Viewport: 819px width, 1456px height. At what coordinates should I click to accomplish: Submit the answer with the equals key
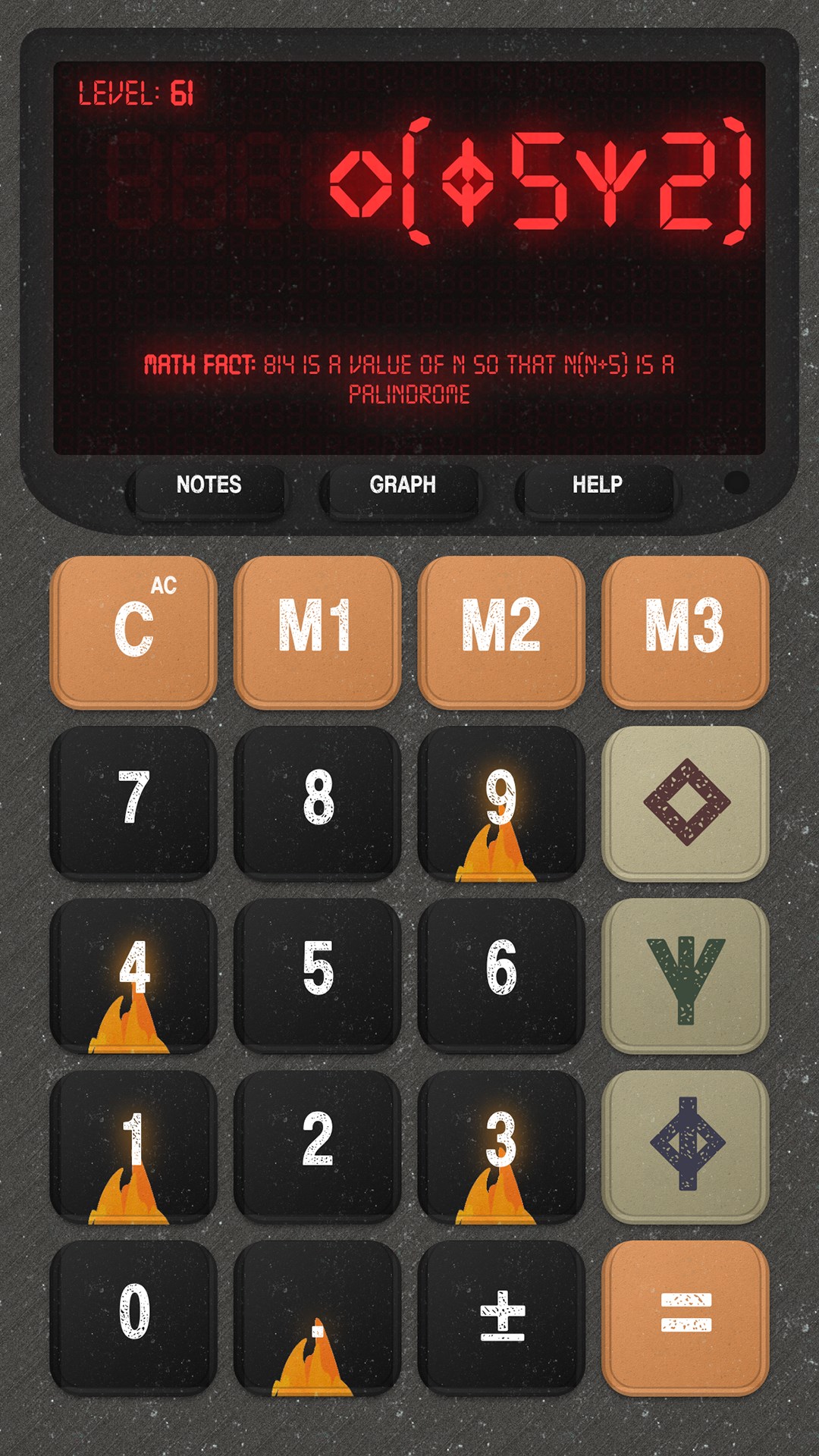pyautogui.click(x=685, y=1316)
